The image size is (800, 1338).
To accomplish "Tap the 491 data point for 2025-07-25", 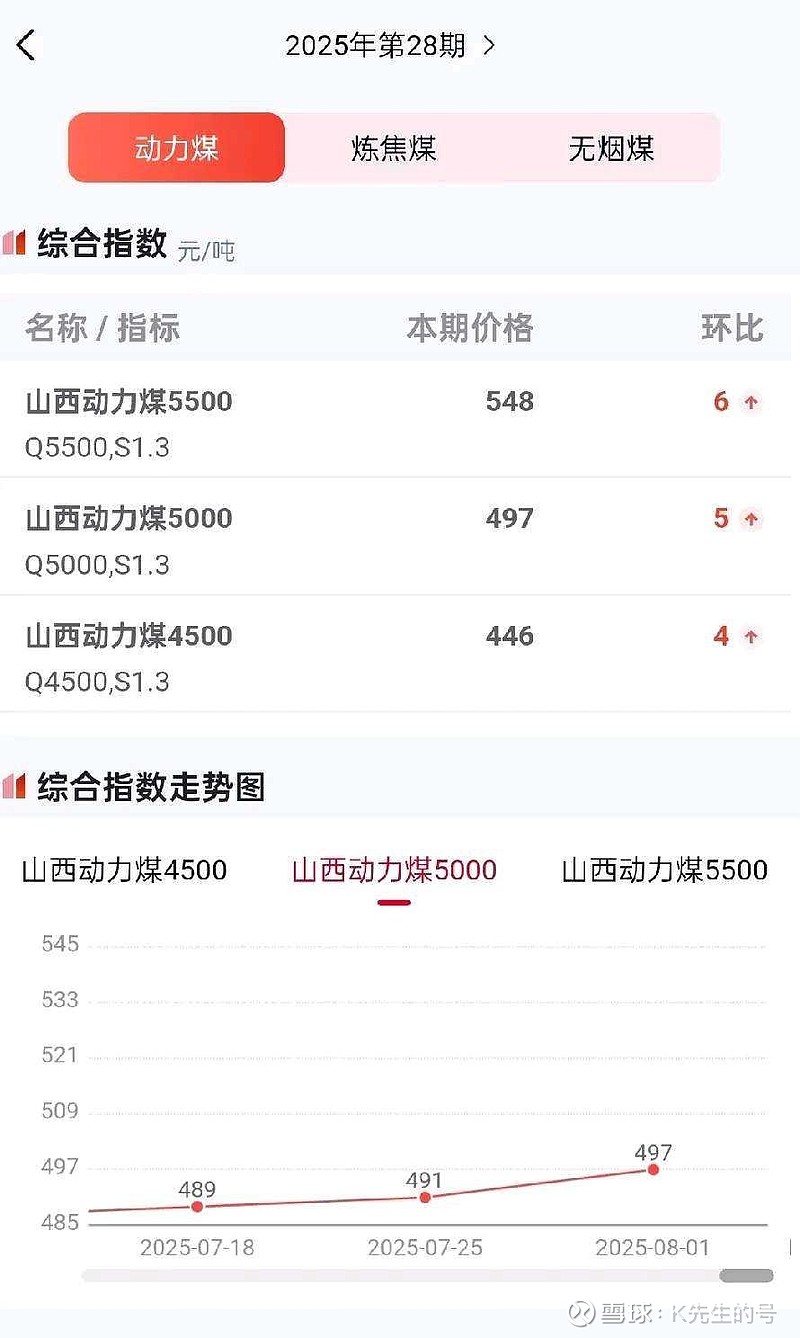I will pyautogui.click(x=425, y=1197).
